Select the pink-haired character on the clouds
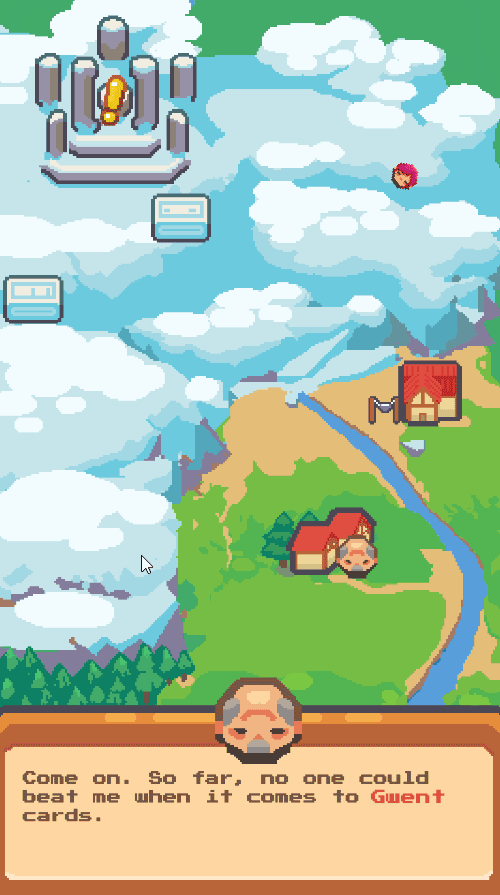This screenshot has width=500, height=895. pos(405,176)
